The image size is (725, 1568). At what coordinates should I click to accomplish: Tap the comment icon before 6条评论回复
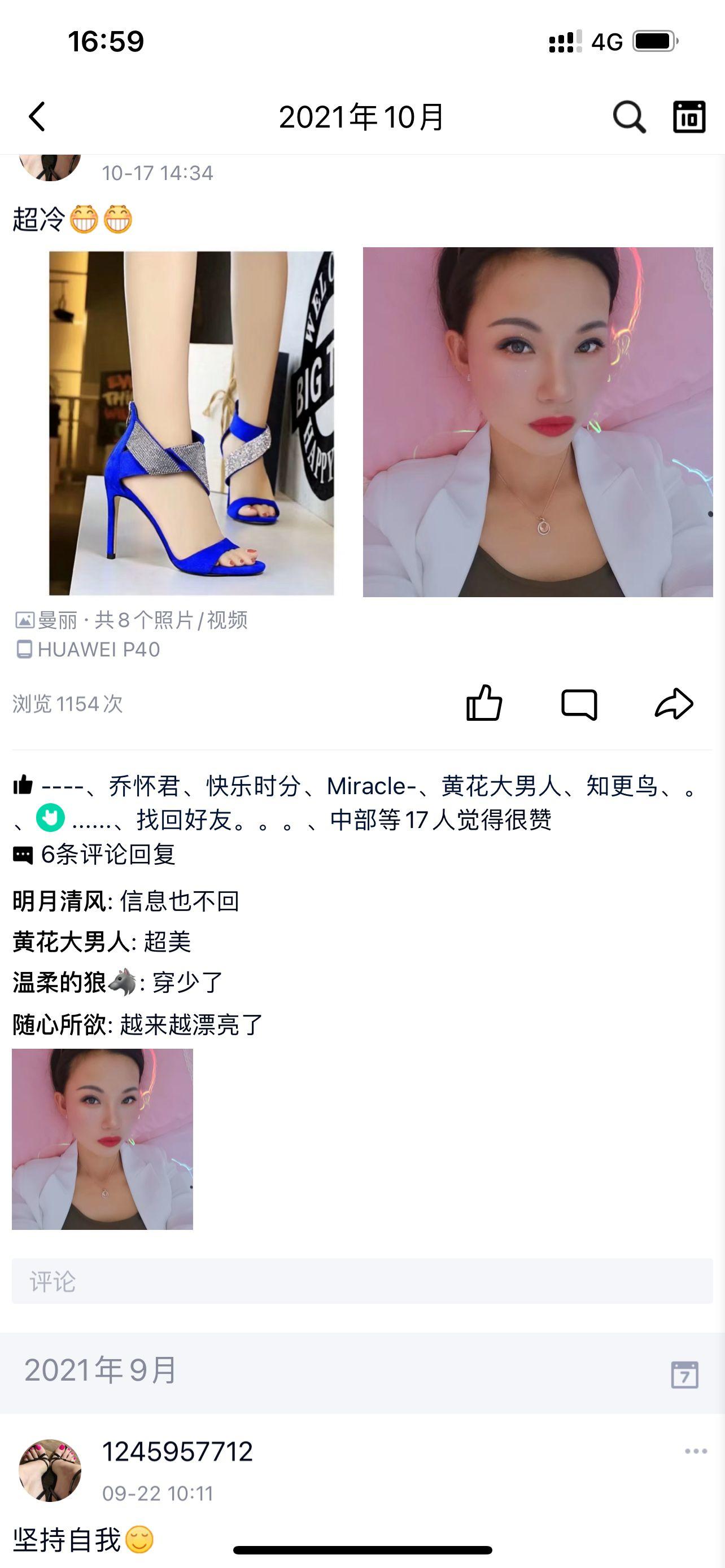(x=22, y=855)
